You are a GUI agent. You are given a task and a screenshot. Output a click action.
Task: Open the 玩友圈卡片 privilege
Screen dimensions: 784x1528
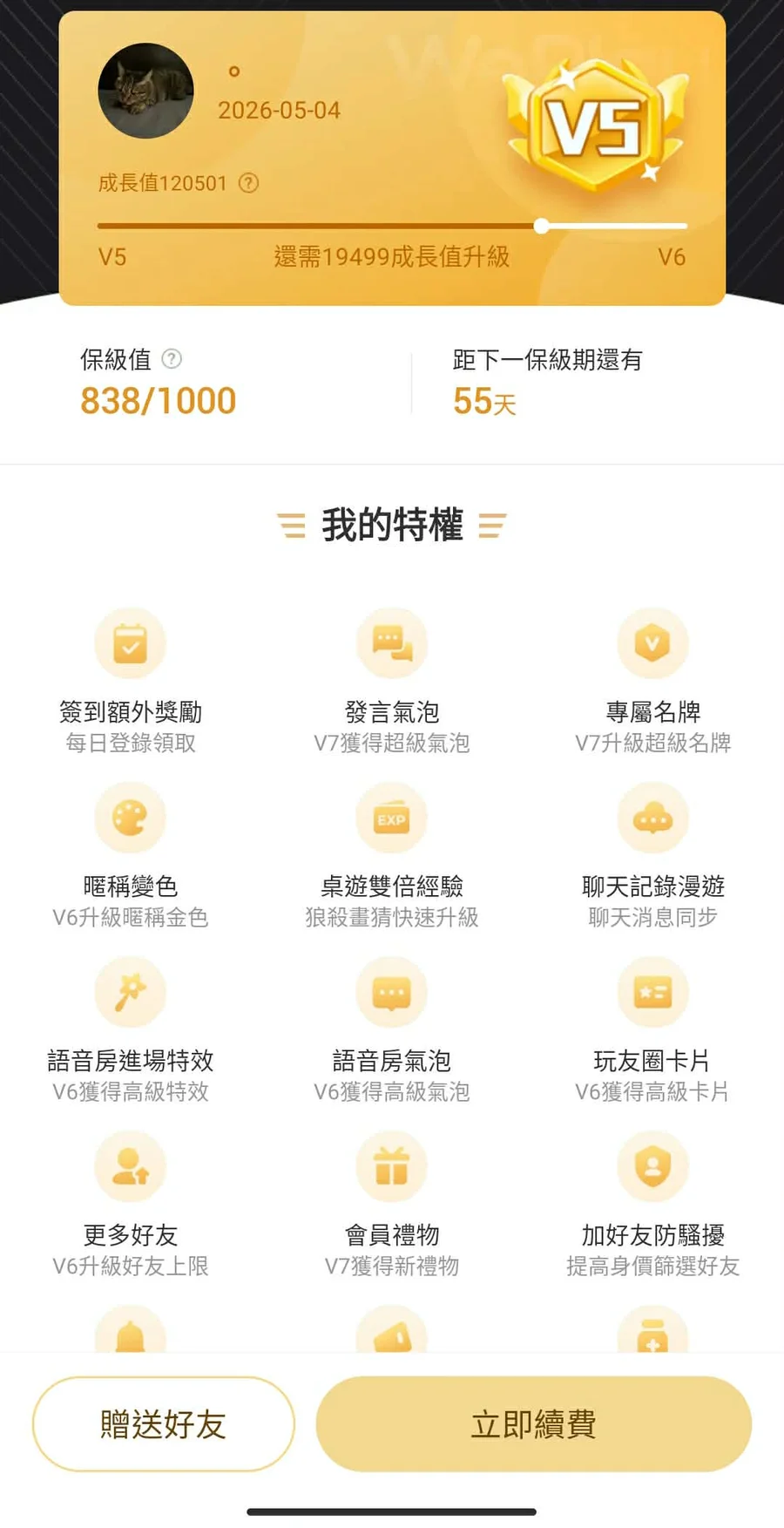[652, 994]
